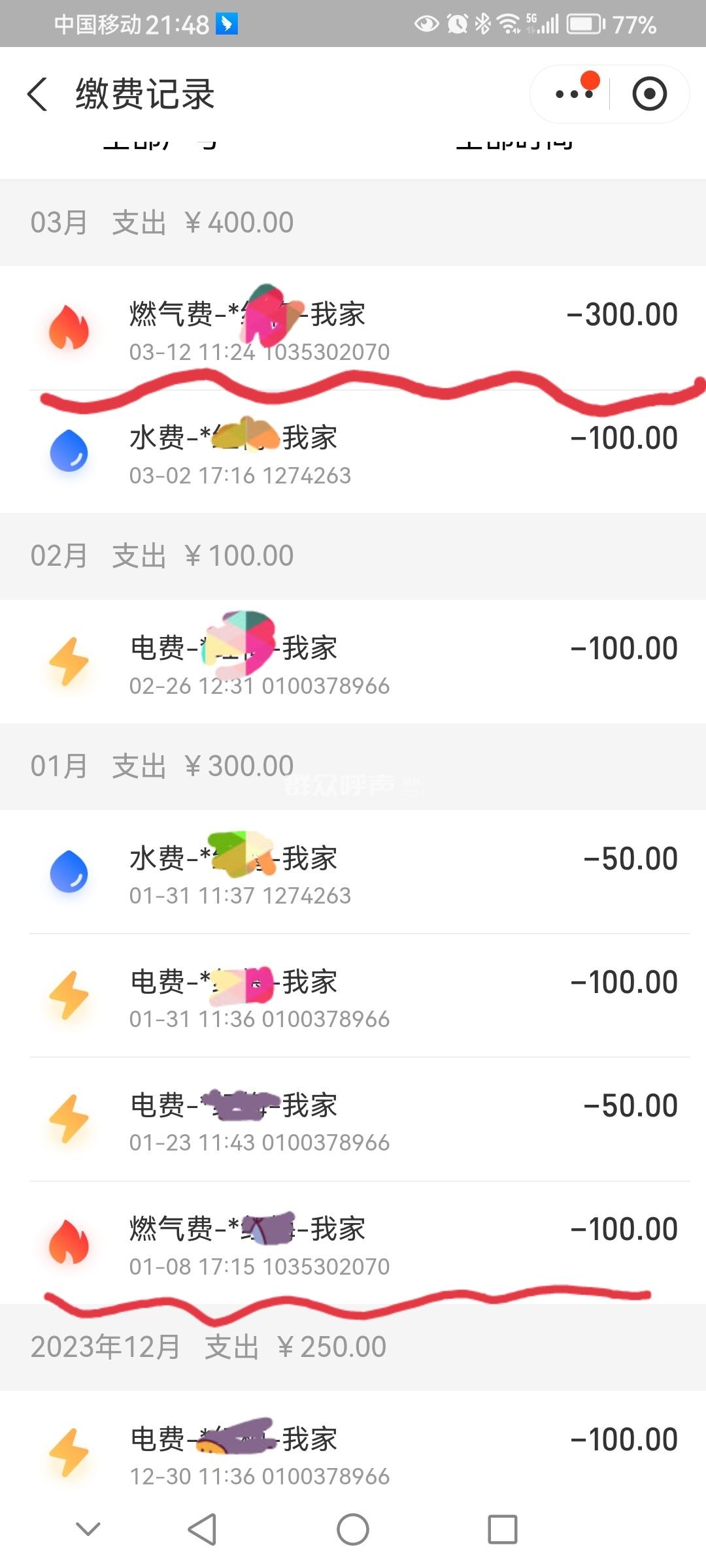The image size is (706, 1568).
Task: Go back from 缴费记录 page
Action: click(x=37, y=94)
